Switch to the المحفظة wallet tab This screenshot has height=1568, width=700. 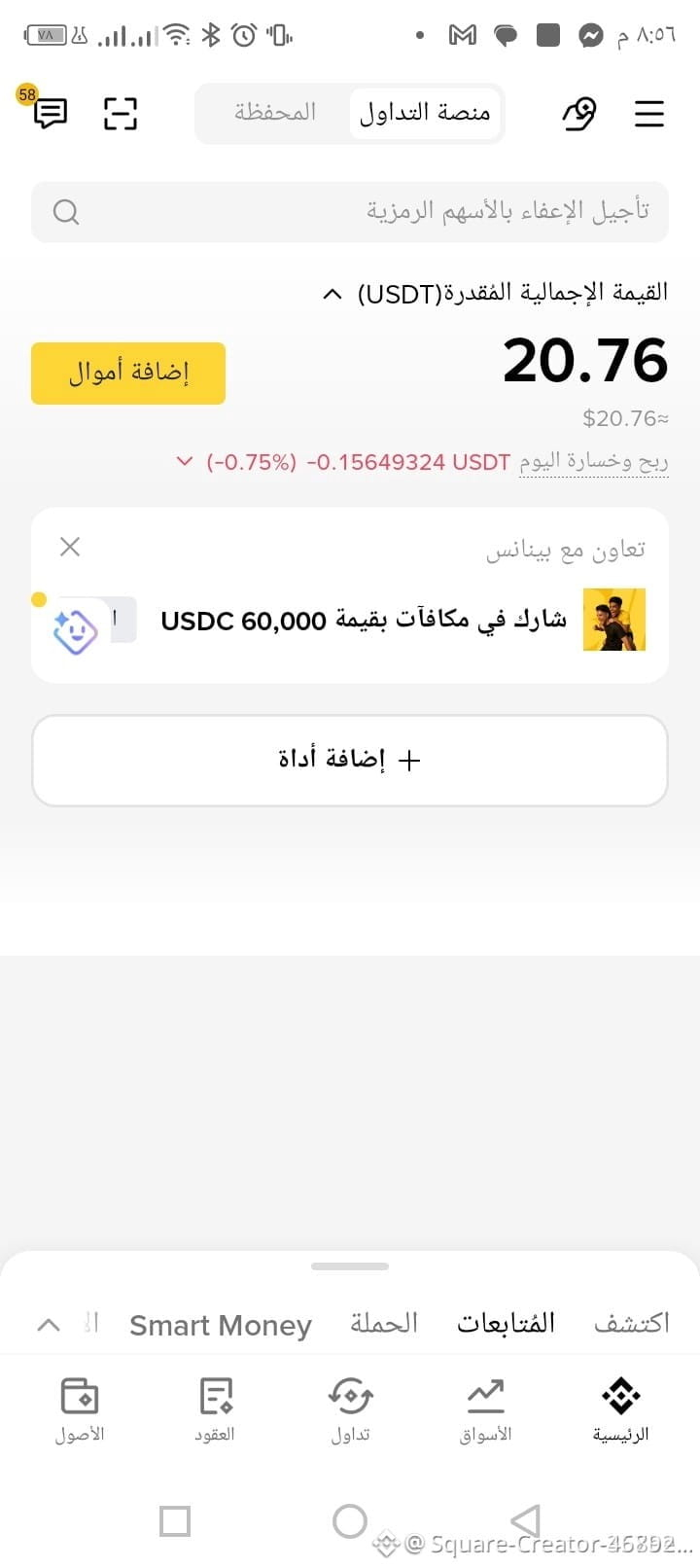pyautogui.click(x=275, y=113)
